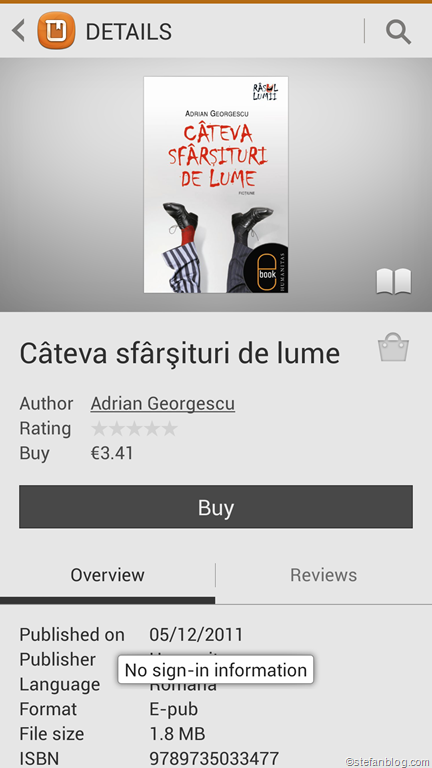This screenshot has height=768, width=432.
Task: Open author Adrian Georgescu's page
Action: (163, 404)
